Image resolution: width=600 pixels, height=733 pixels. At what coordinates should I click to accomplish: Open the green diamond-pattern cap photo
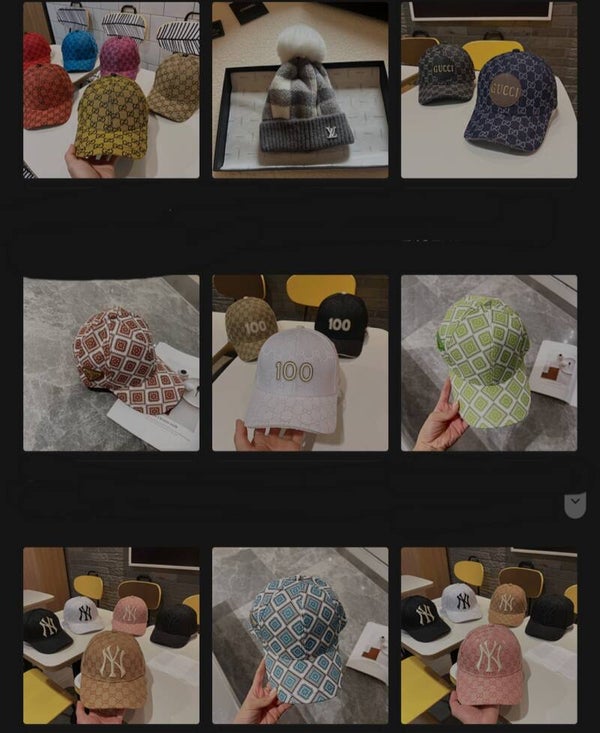(x=489, y=363)
